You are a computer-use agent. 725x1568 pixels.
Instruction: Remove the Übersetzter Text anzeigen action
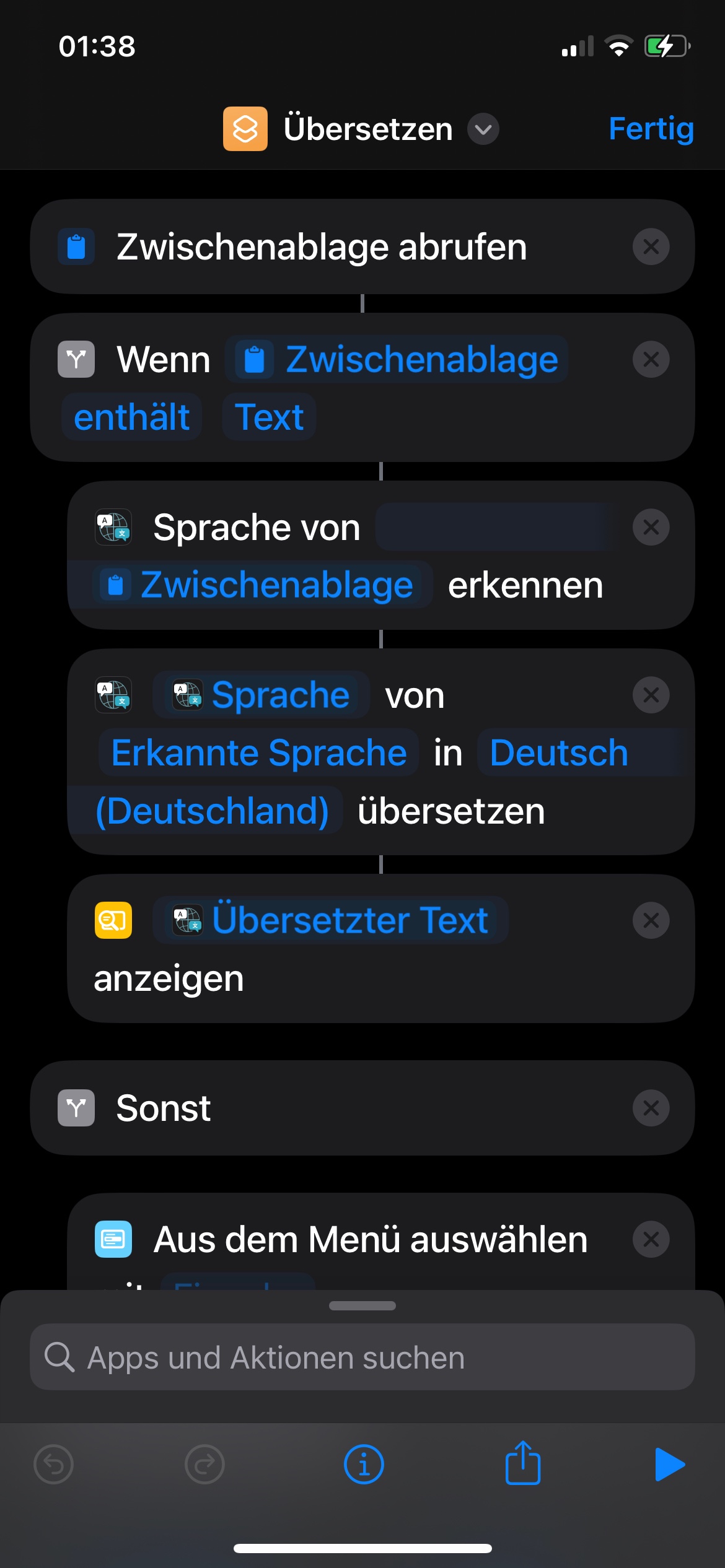[651, 921]
